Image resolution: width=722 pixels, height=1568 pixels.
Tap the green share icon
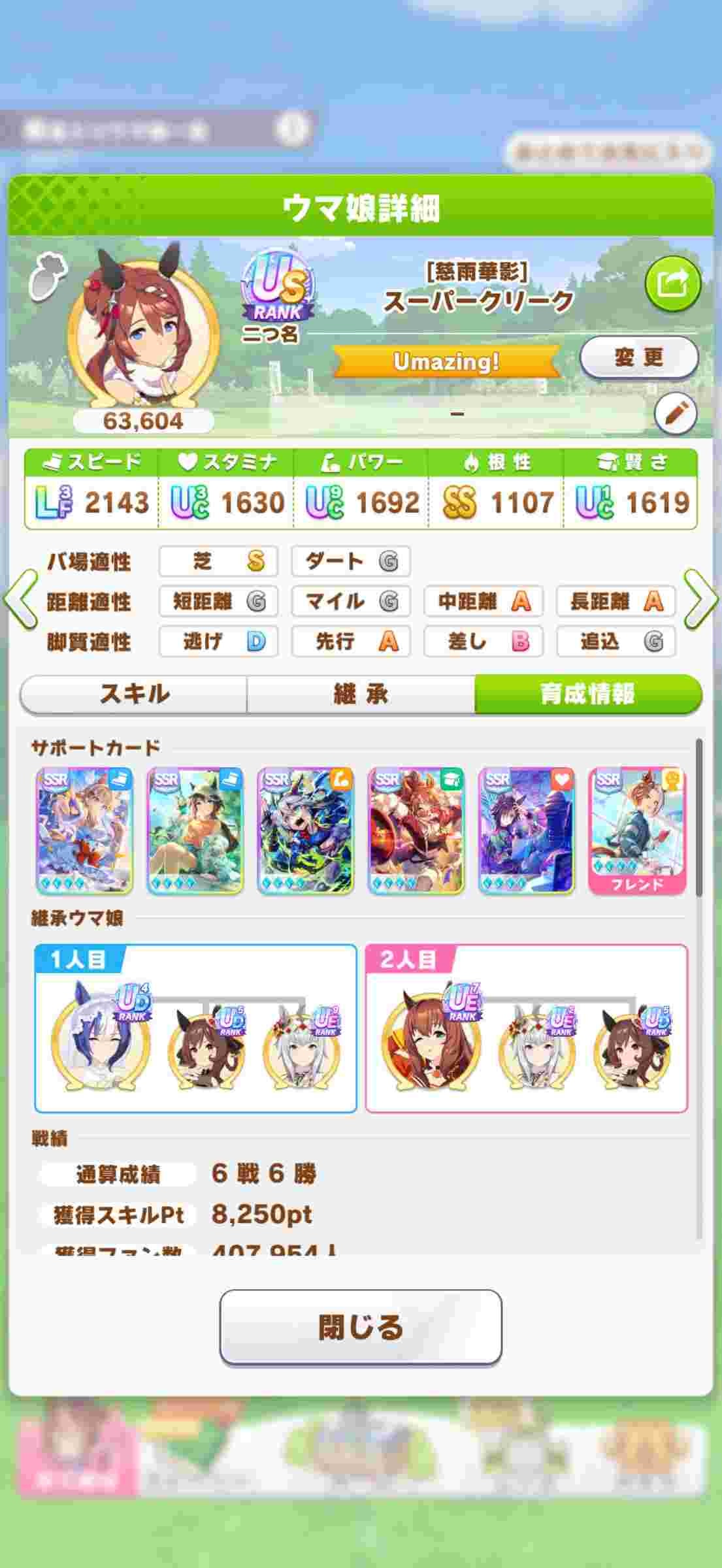click(672, 284)
